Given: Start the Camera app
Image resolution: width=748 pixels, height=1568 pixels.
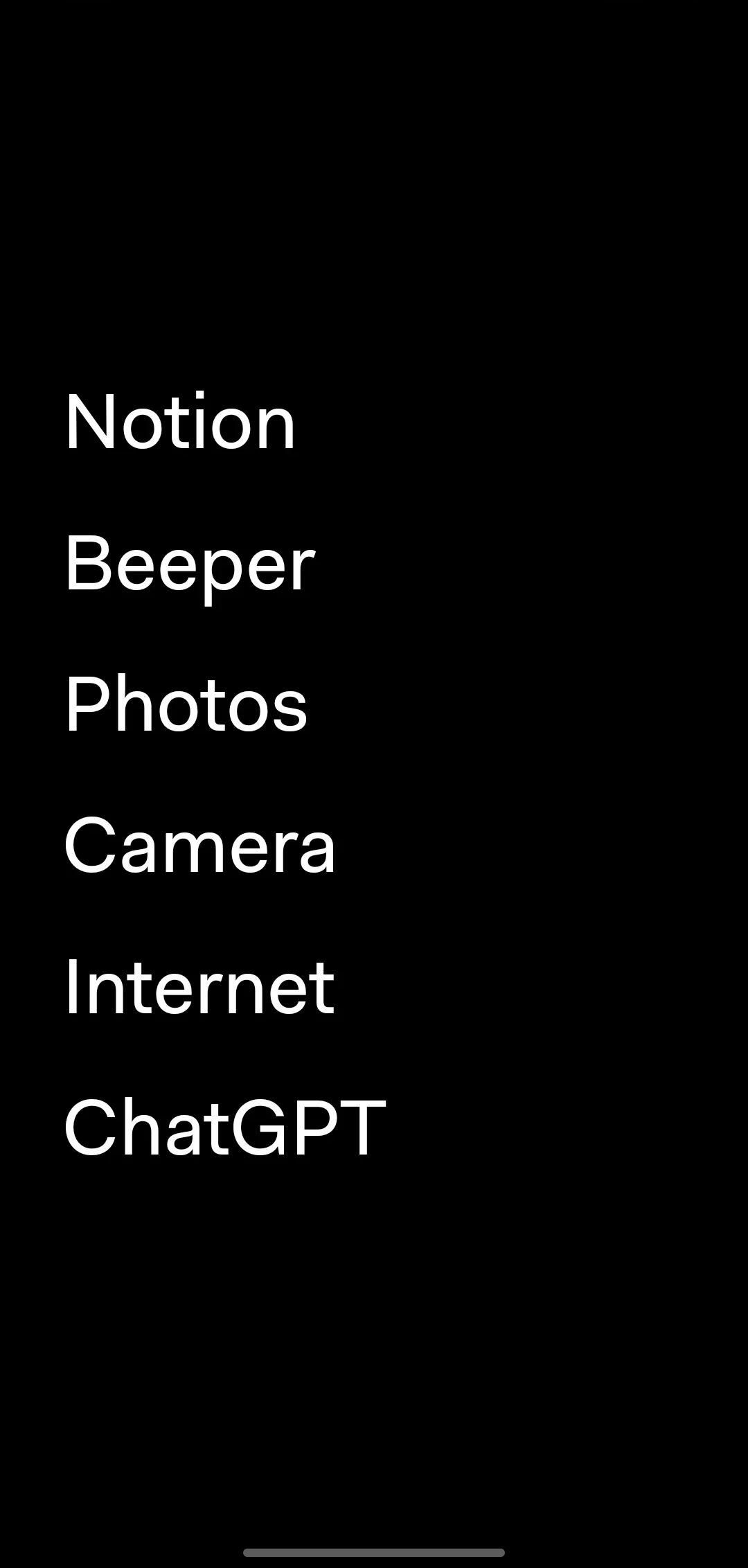Looking at the screenshot, I should point(199,846).
